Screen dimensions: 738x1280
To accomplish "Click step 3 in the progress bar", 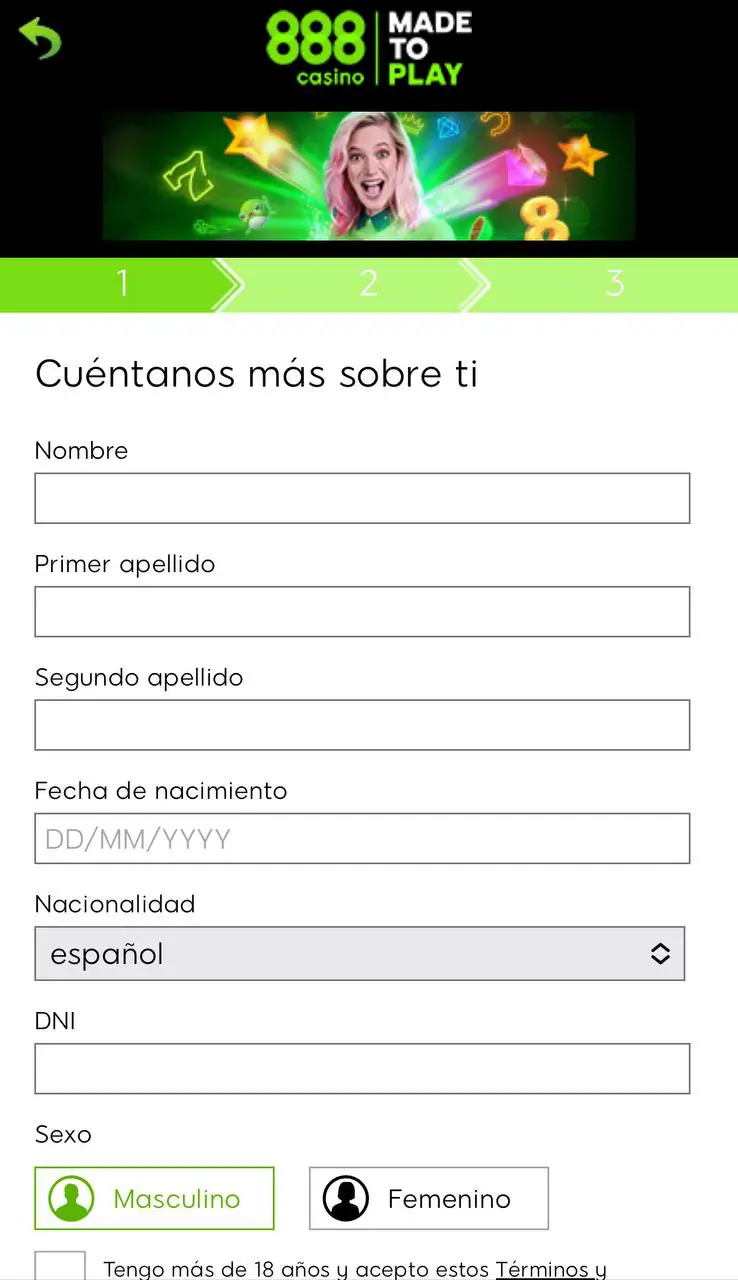I will click(x=614, y=283).
